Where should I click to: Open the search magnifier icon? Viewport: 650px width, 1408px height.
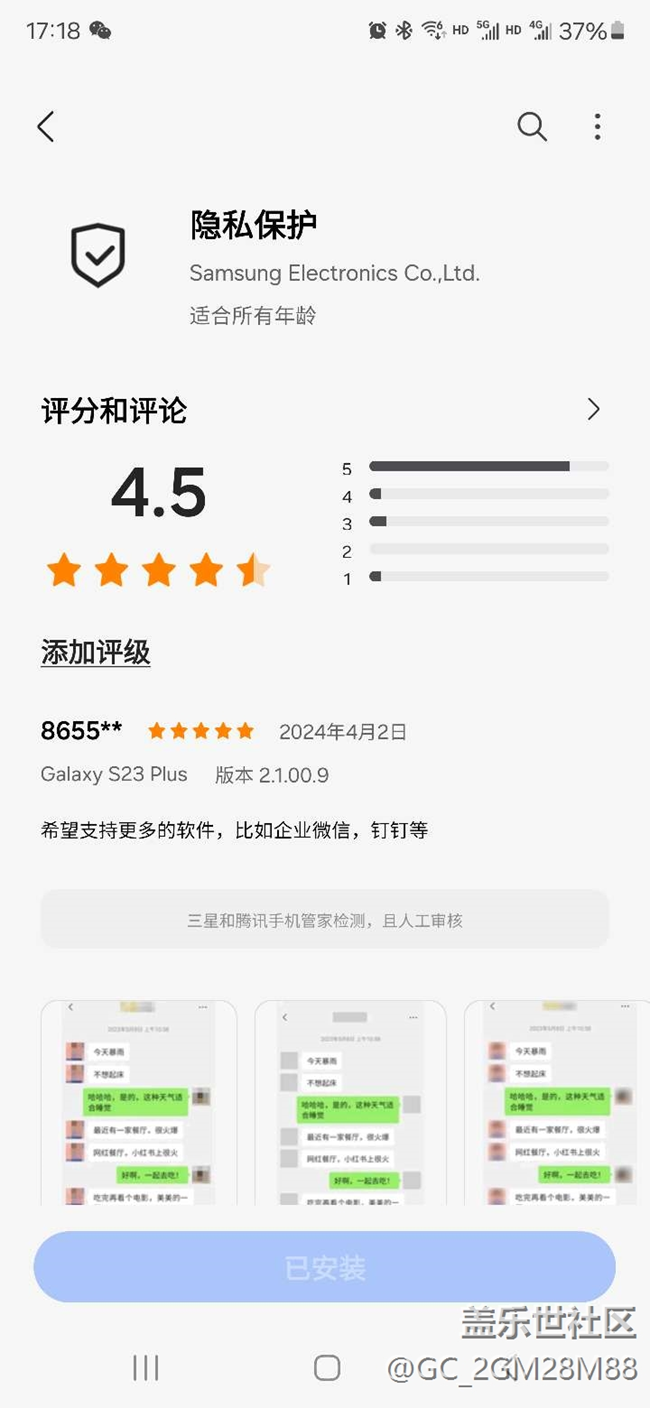coord(532,127)
